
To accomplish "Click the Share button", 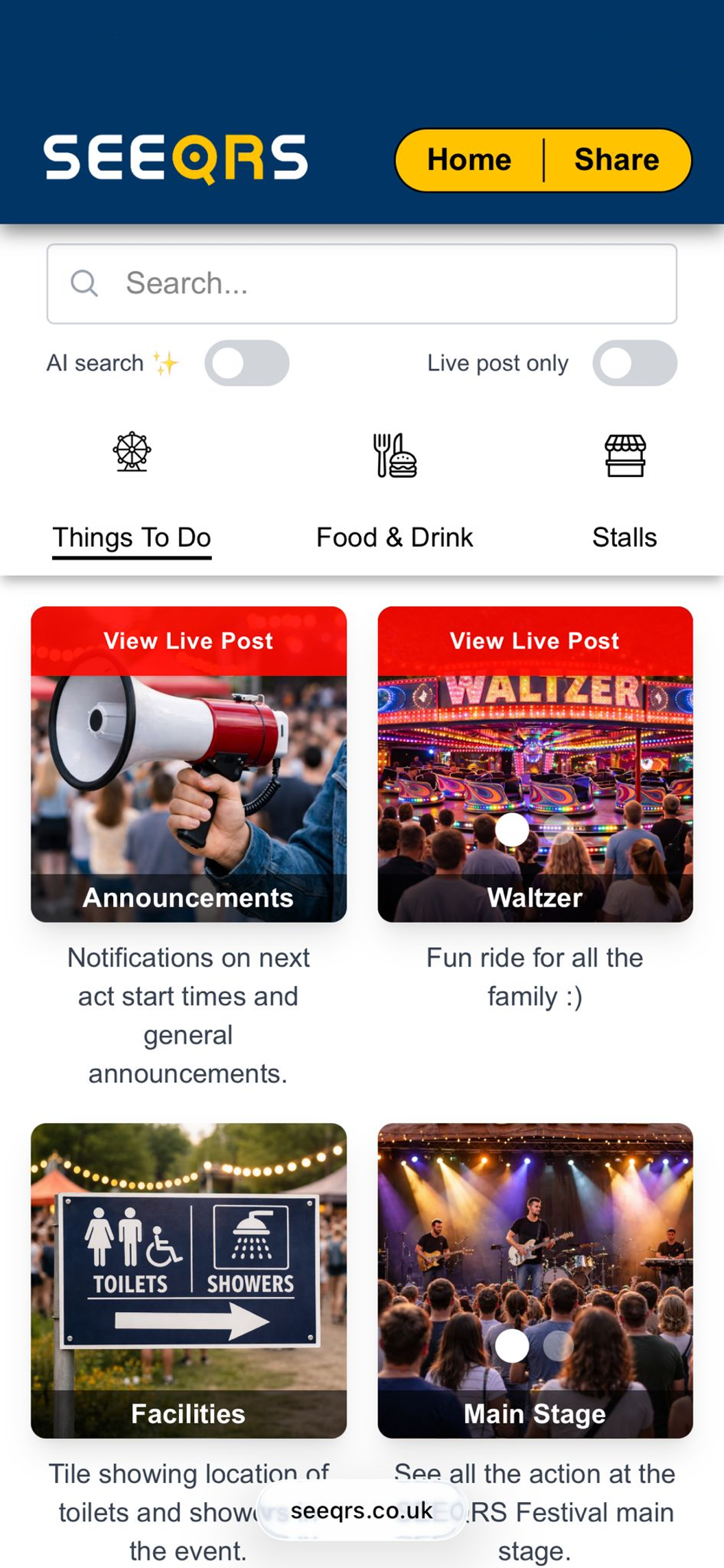I will (616, 159).
